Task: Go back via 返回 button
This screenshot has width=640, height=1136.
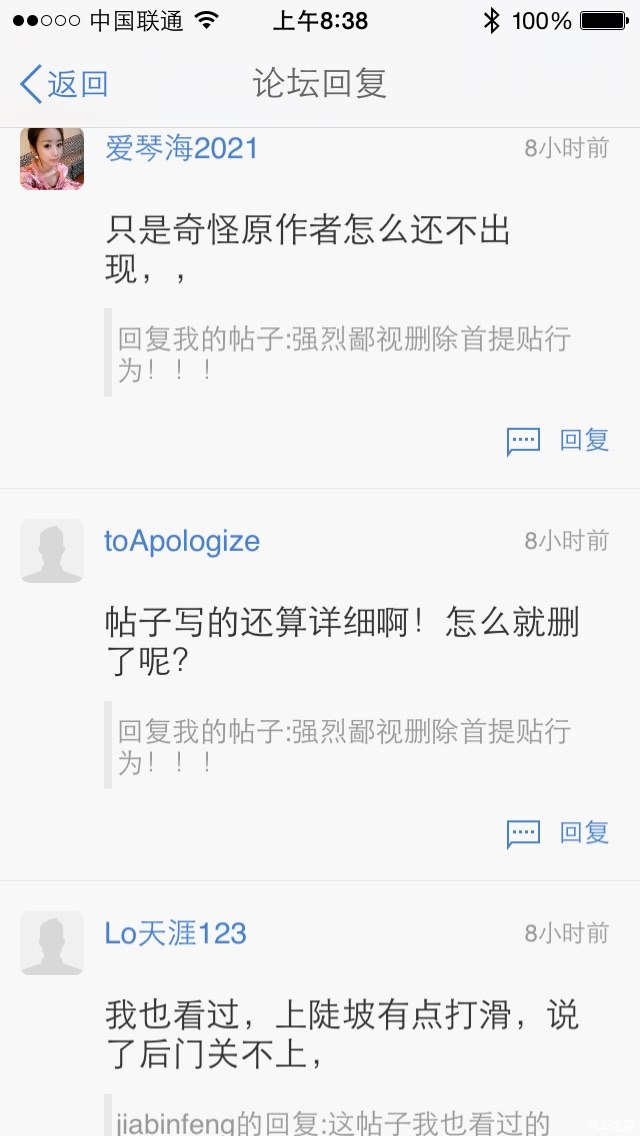Action: tap(65, 85)
